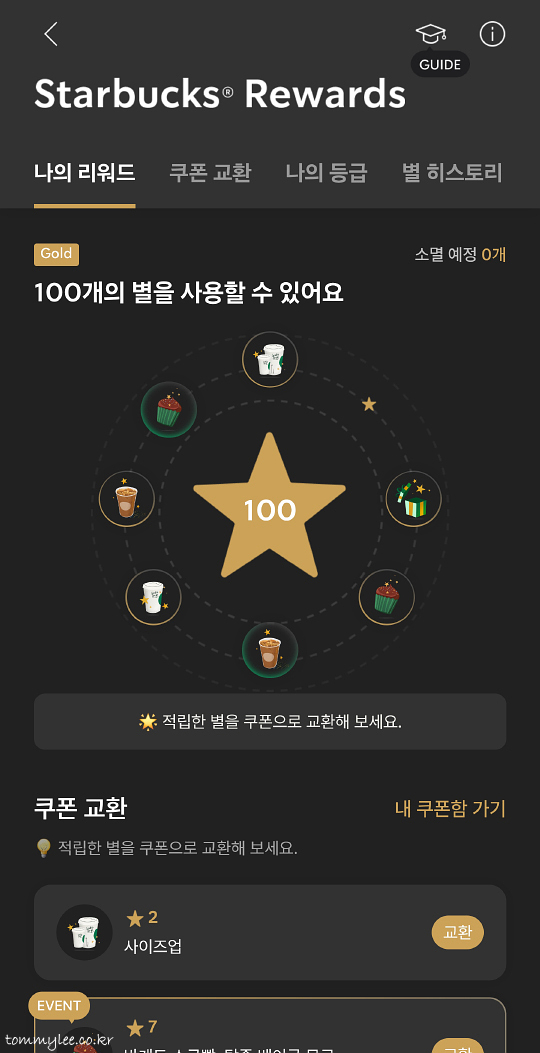Switch to the 나의 등급 tab
Screen dimensions: 540x1053
pos(326,173)
